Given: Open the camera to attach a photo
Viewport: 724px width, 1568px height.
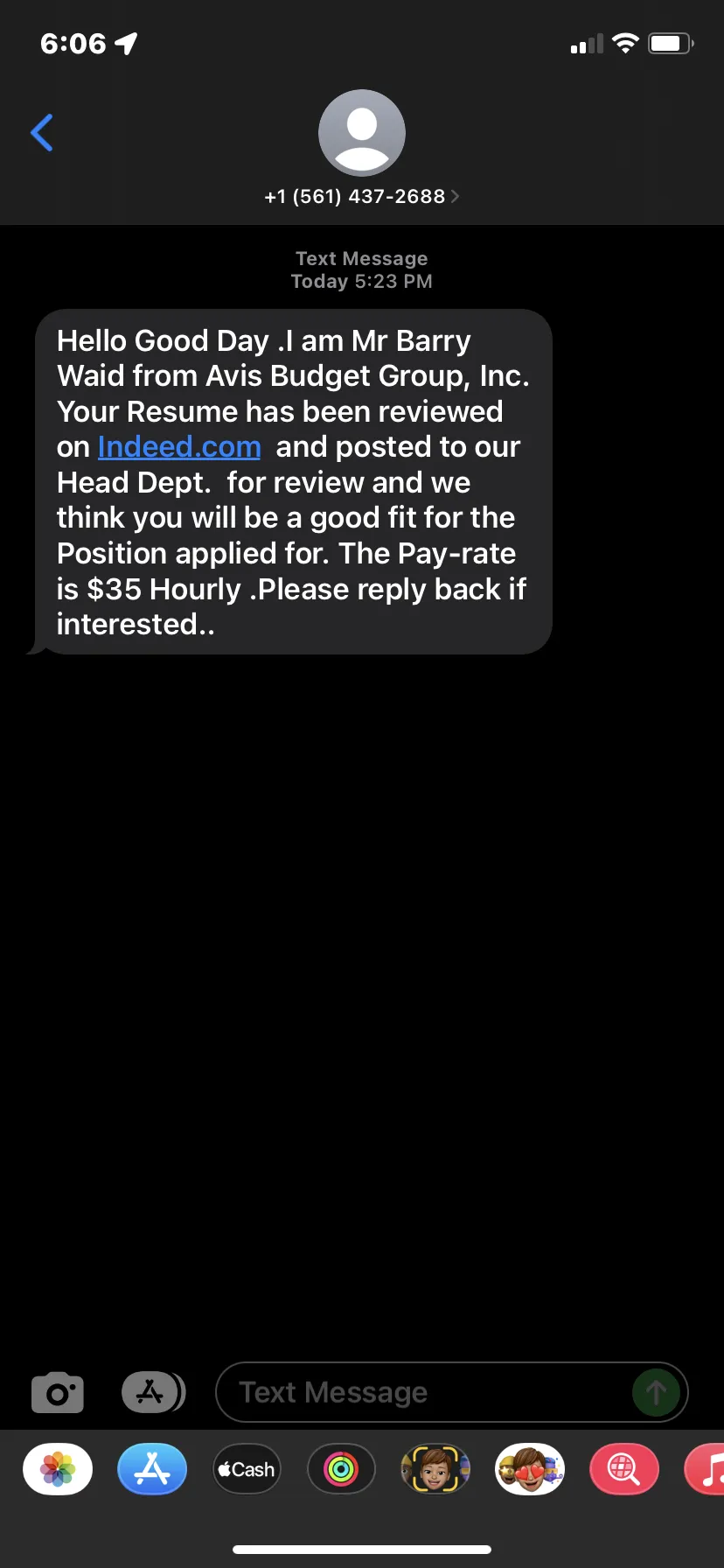Looking at the screenshot, I should (x=58, y=1392).
